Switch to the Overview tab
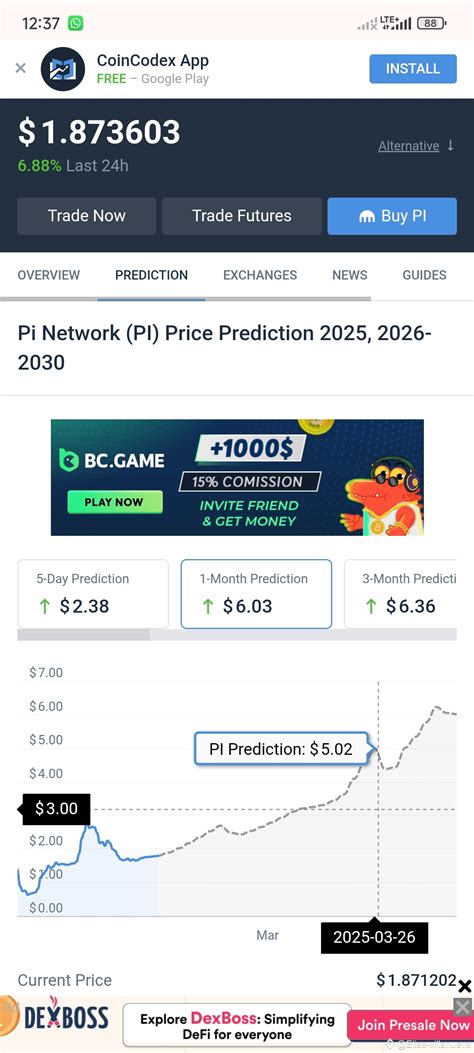The width and height of the screenshot is (474, 1053). pos(48,275)
